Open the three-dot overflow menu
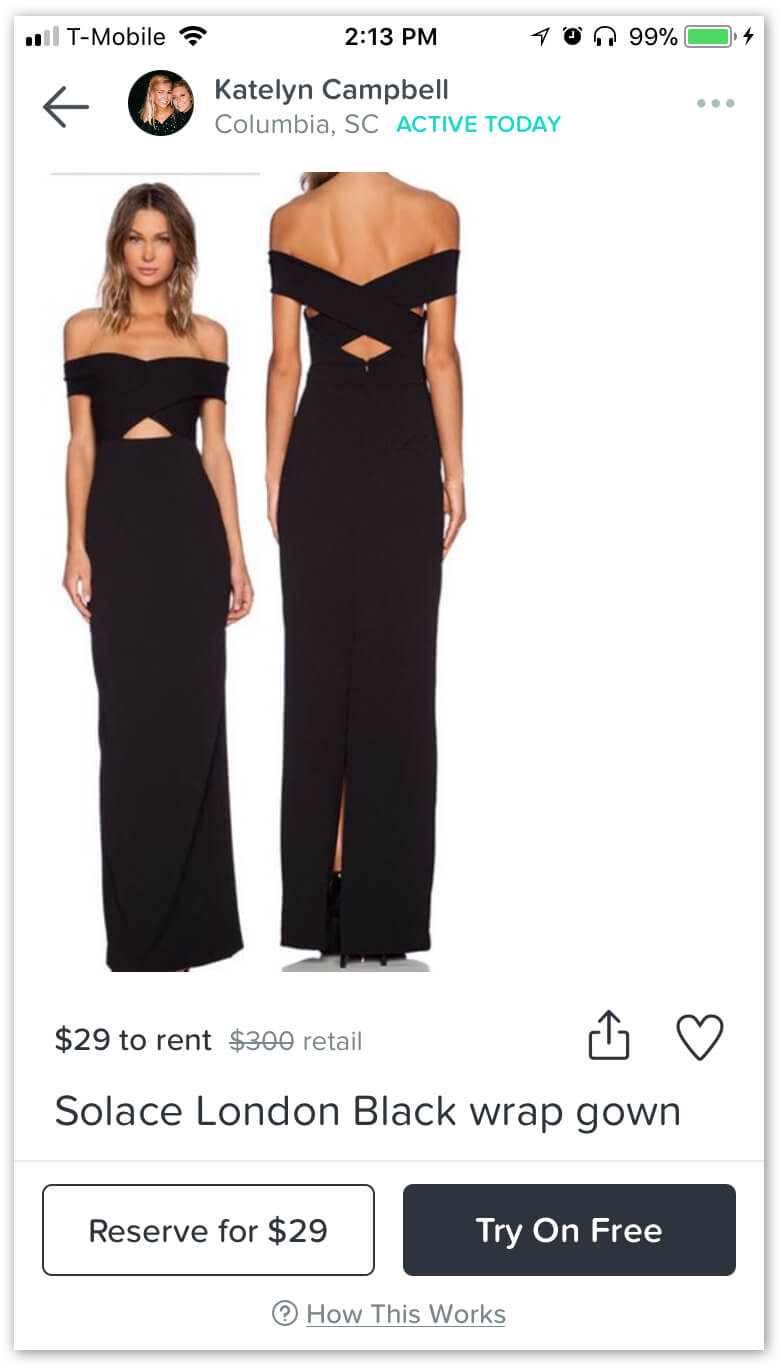The height and width of the screenshot is (1368, 782). point(715,103)
